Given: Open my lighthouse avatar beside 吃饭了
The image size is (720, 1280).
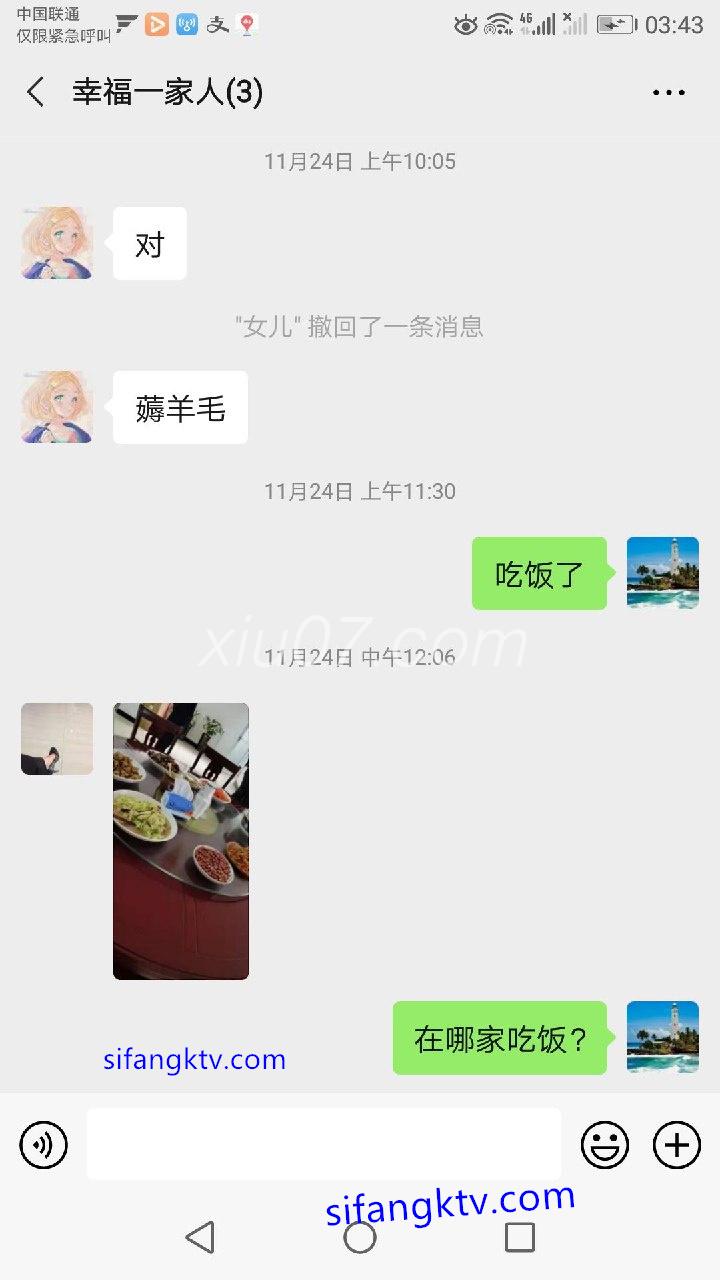Looking at the screenshot, I should click(x=663, y=573).
